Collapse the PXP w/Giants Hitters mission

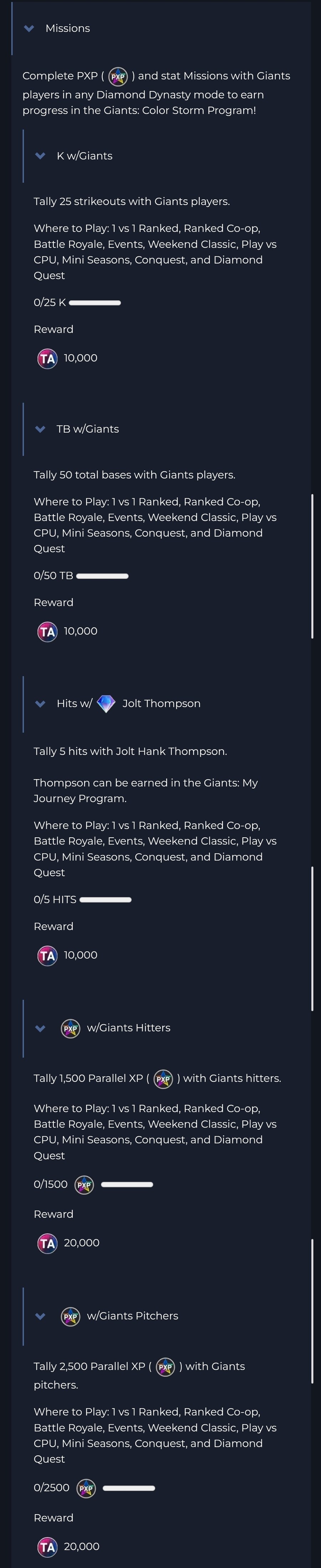click(x=40, y=1028)
